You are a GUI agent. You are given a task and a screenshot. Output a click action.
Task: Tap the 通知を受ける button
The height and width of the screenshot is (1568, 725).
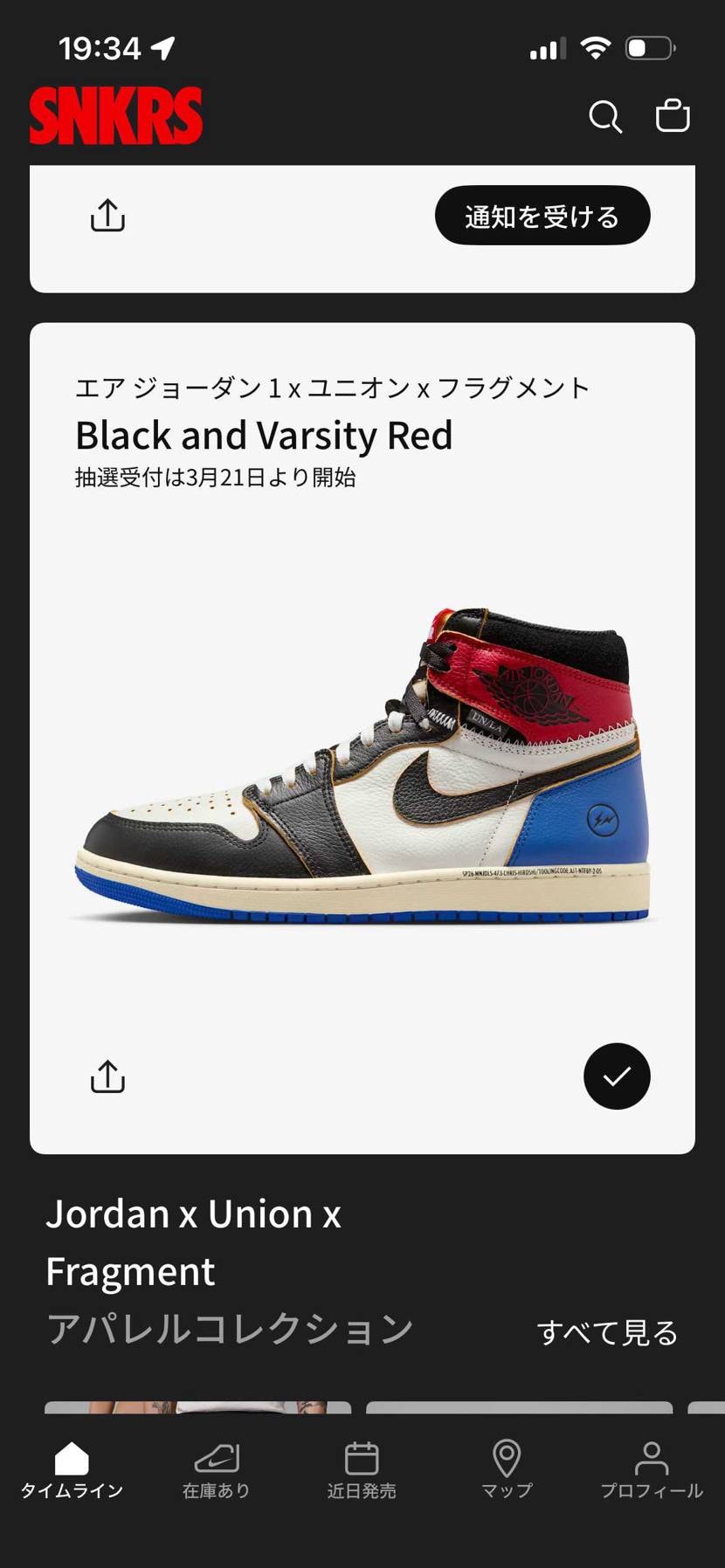pos(542,216)
